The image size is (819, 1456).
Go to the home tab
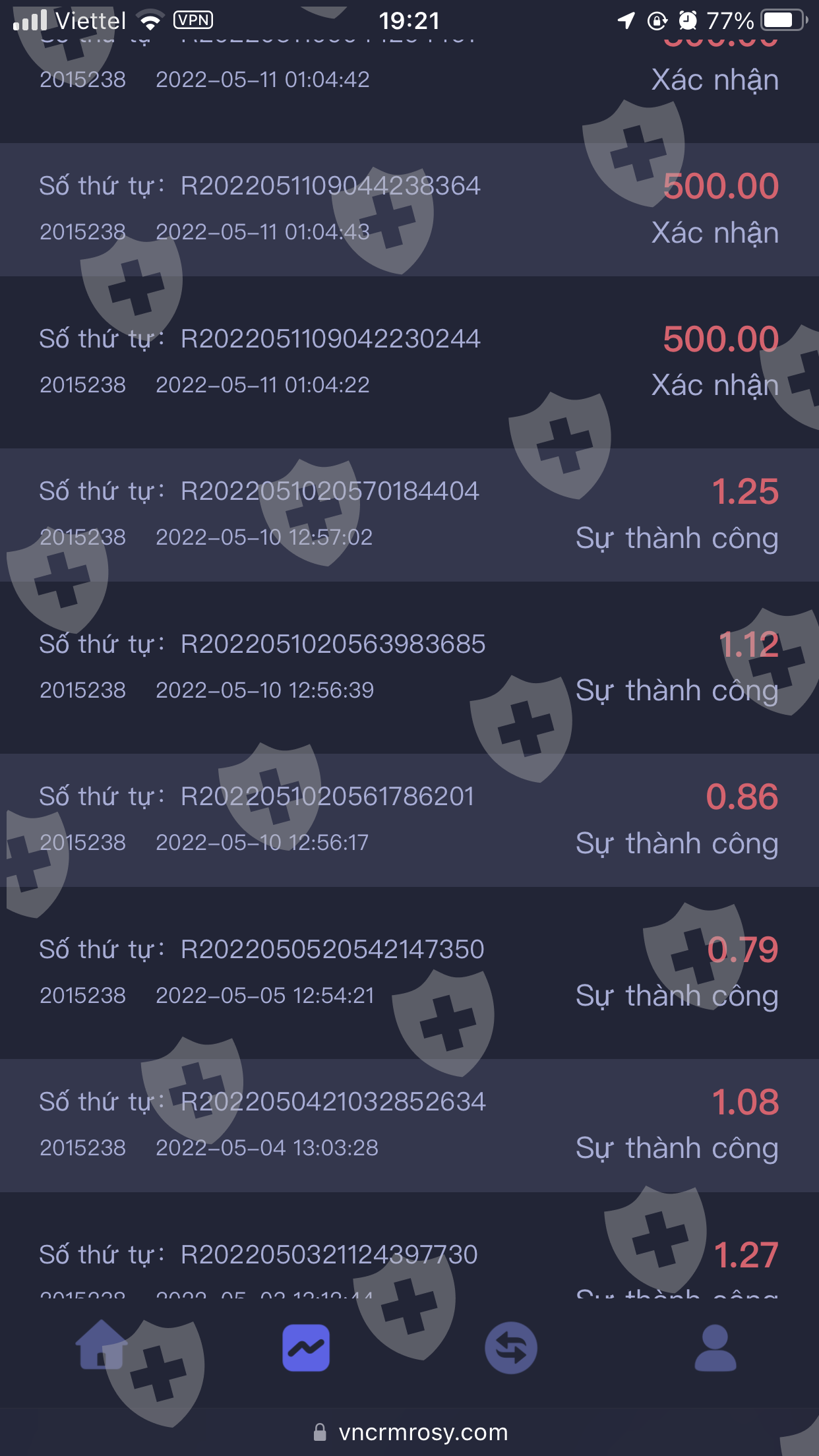pos(102,1346)
